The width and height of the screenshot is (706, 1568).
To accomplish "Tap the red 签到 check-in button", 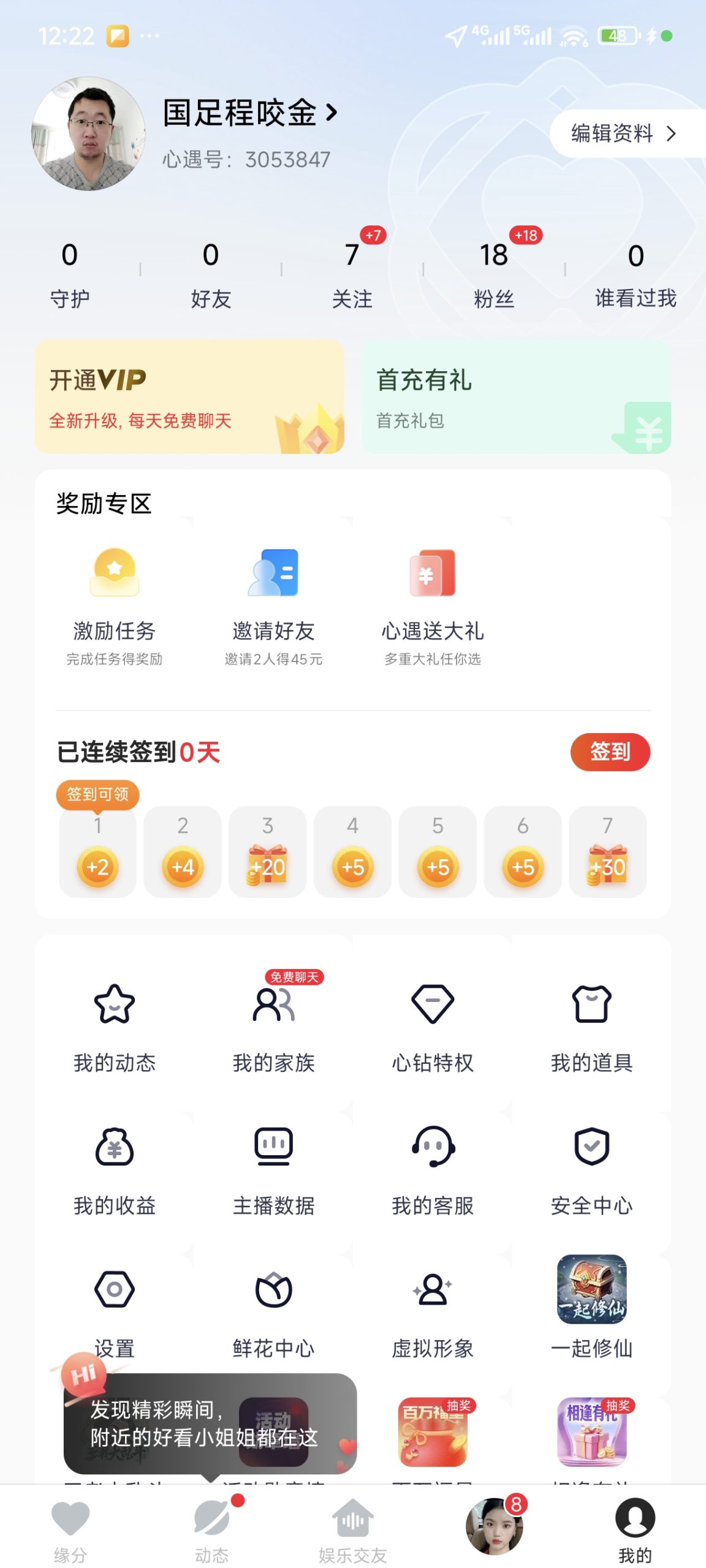I will pyautogui.click(x=609, y=752).
